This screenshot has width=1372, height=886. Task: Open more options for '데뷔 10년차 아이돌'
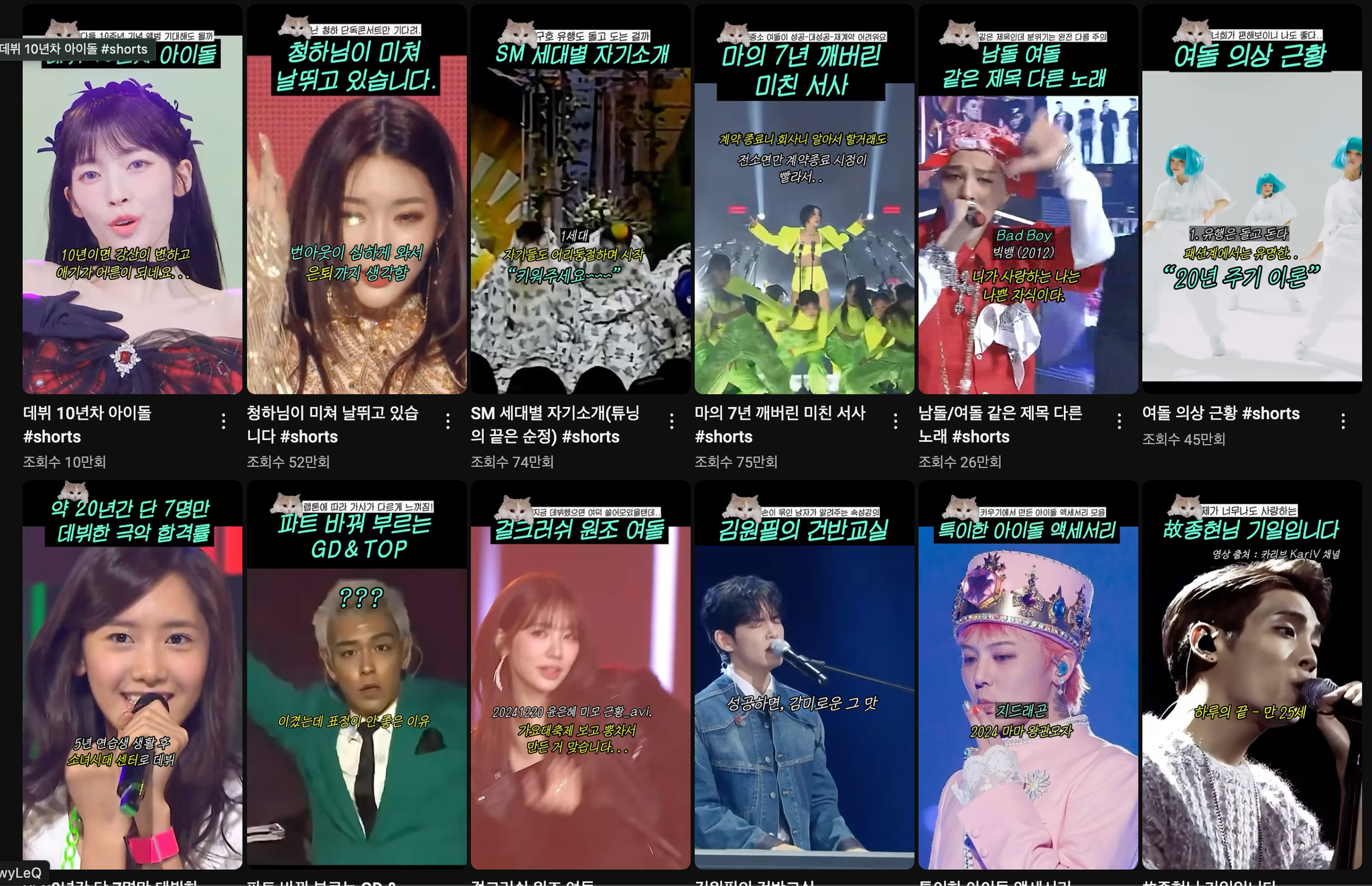coord(224,421)
